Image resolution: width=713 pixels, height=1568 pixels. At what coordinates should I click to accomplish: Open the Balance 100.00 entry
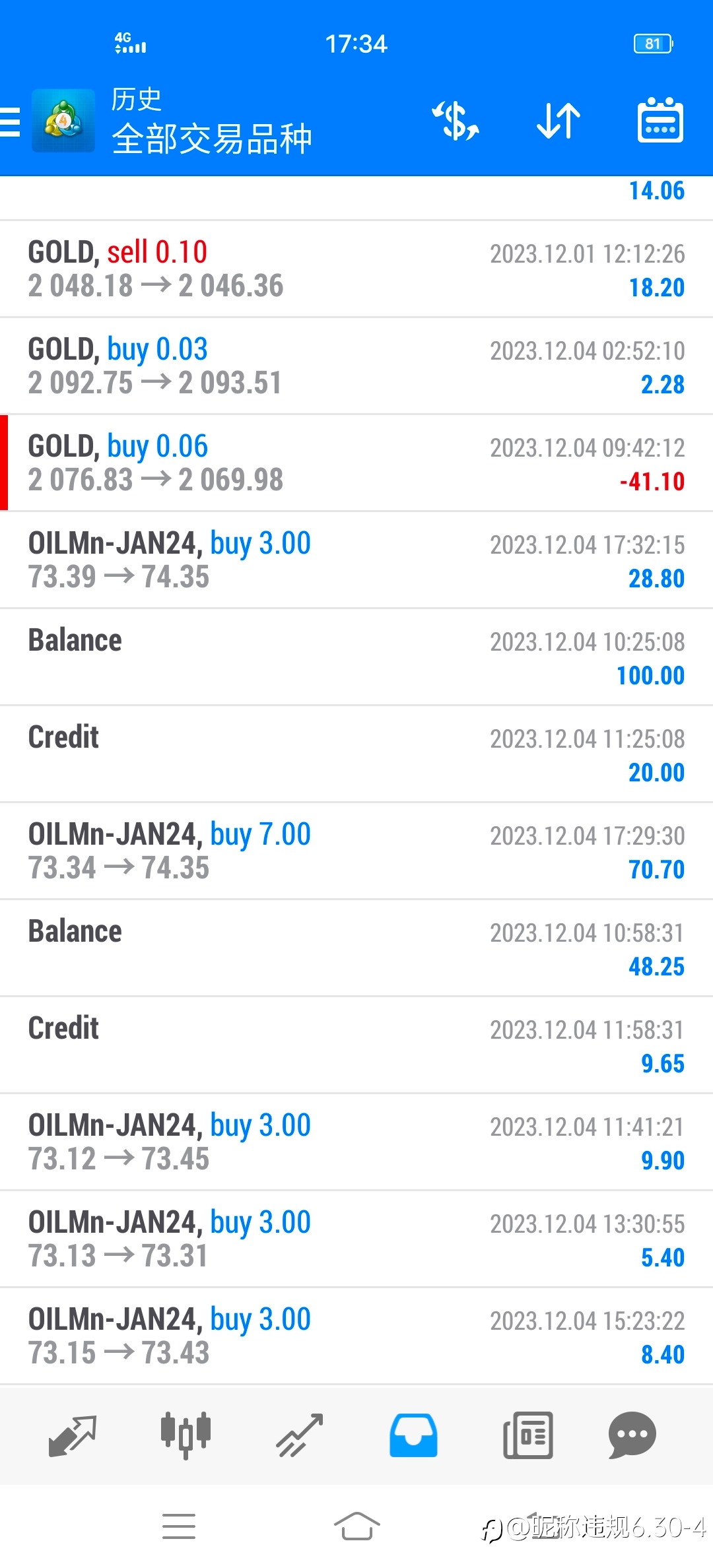click(356, 657)
